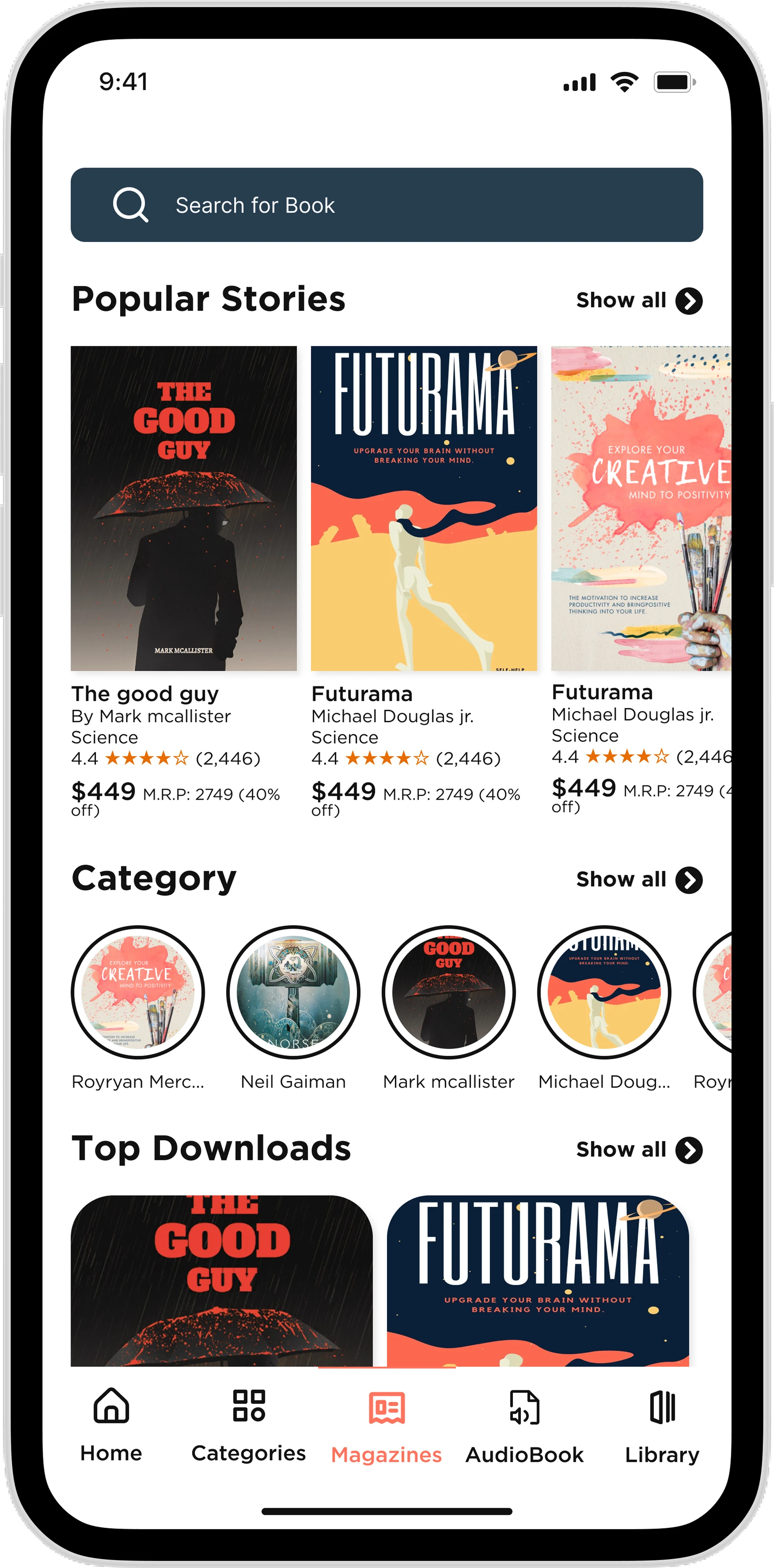Show all Top Downloads
Image resolution: width=774 pixels, height=1568 pixels.
coord(639,1150)
